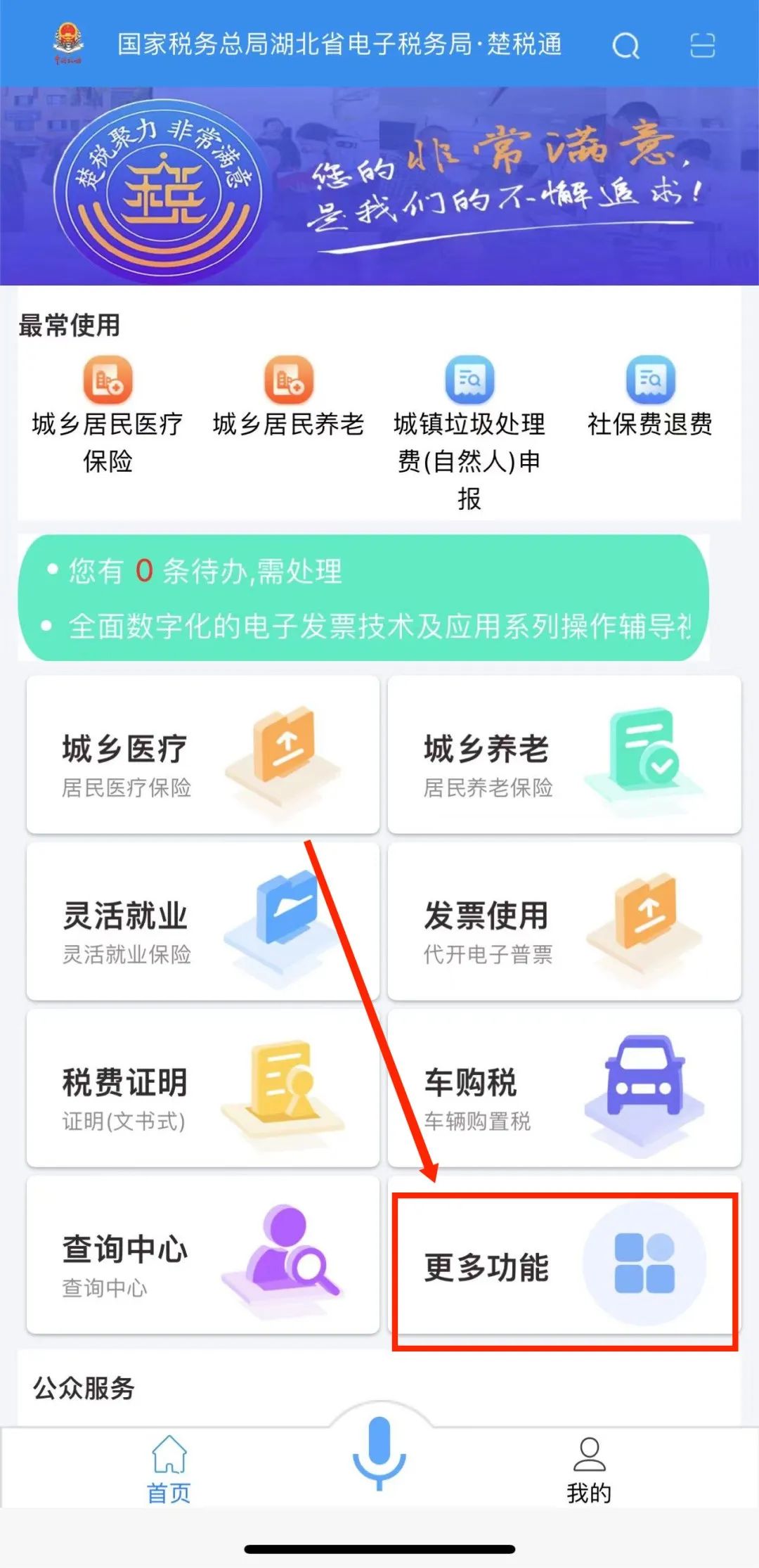Open the scan icon in the header
The image size is (759, 1568).
[701, 46]
